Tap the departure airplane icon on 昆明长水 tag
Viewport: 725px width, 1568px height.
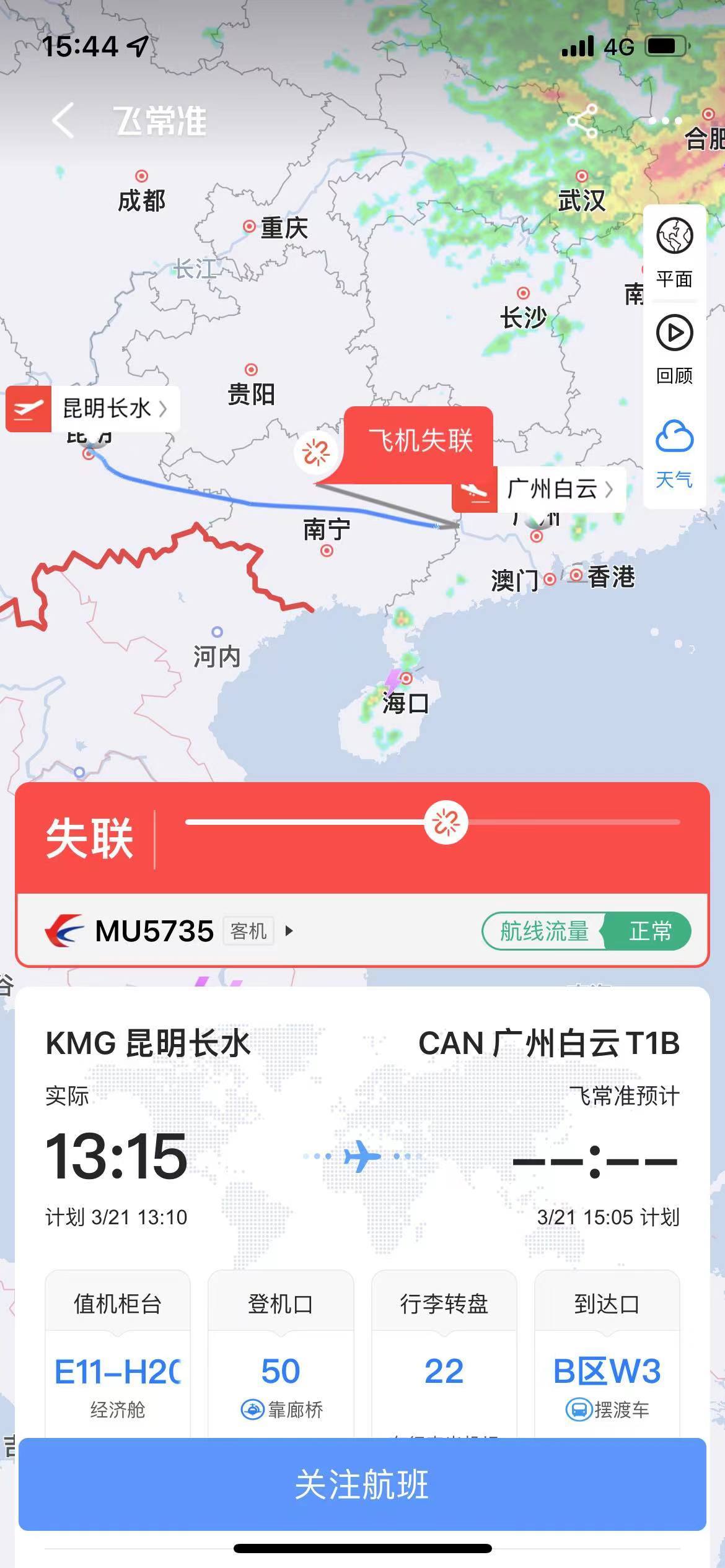27,409
